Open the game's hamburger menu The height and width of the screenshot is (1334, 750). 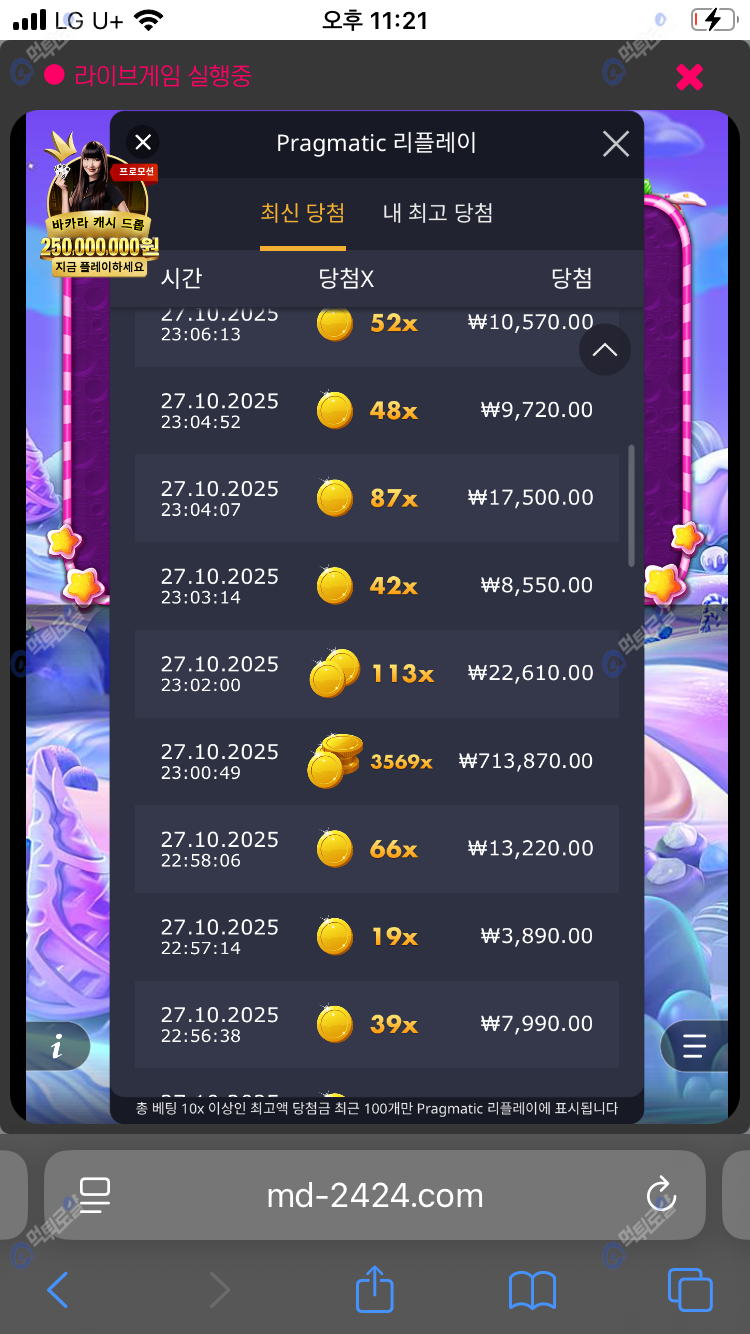693,1047
